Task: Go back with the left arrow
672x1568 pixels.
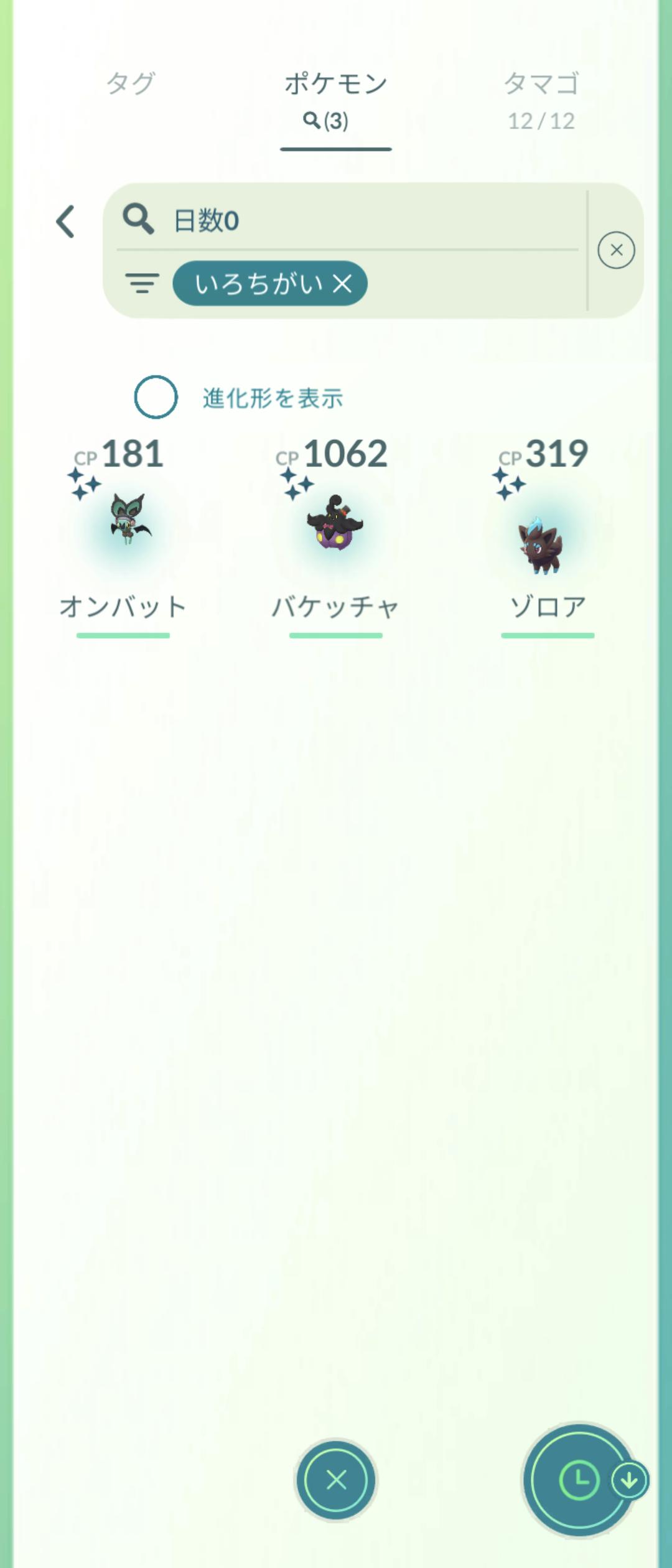Action: pyautogui.click(x=65, y=222)
